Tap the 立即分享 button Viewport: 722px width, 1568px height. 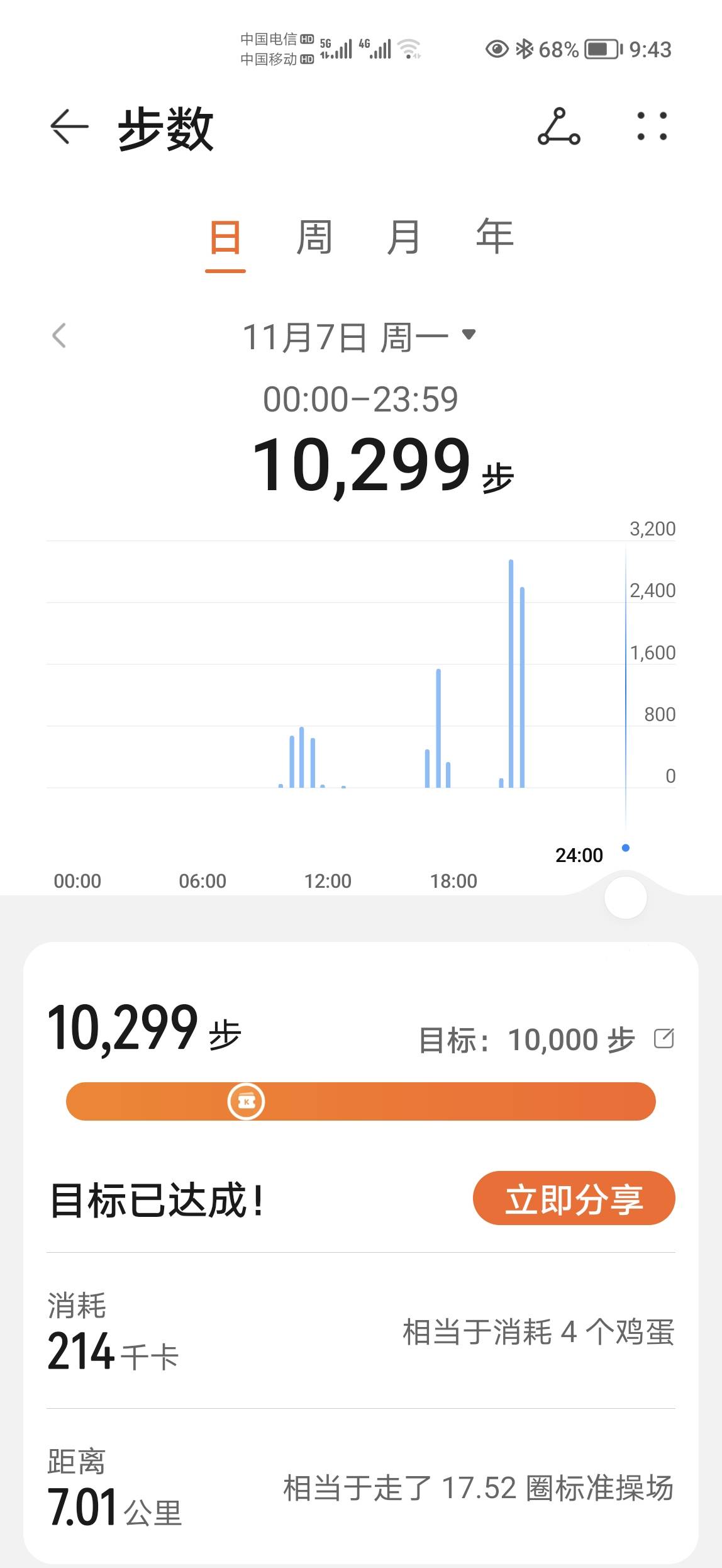(574, 1198)
